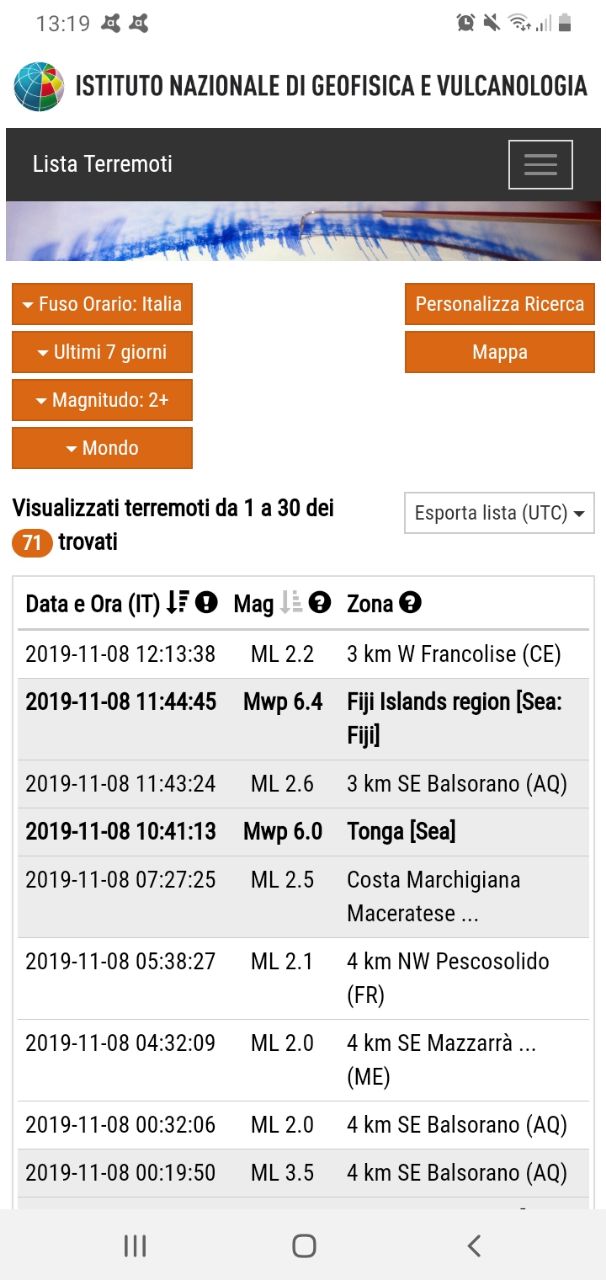Open the 4 km NW Pescosolido (FR) event
The width and height of the screenshot is (606, 1280).
pyautogui.click(x=303, y=978)
